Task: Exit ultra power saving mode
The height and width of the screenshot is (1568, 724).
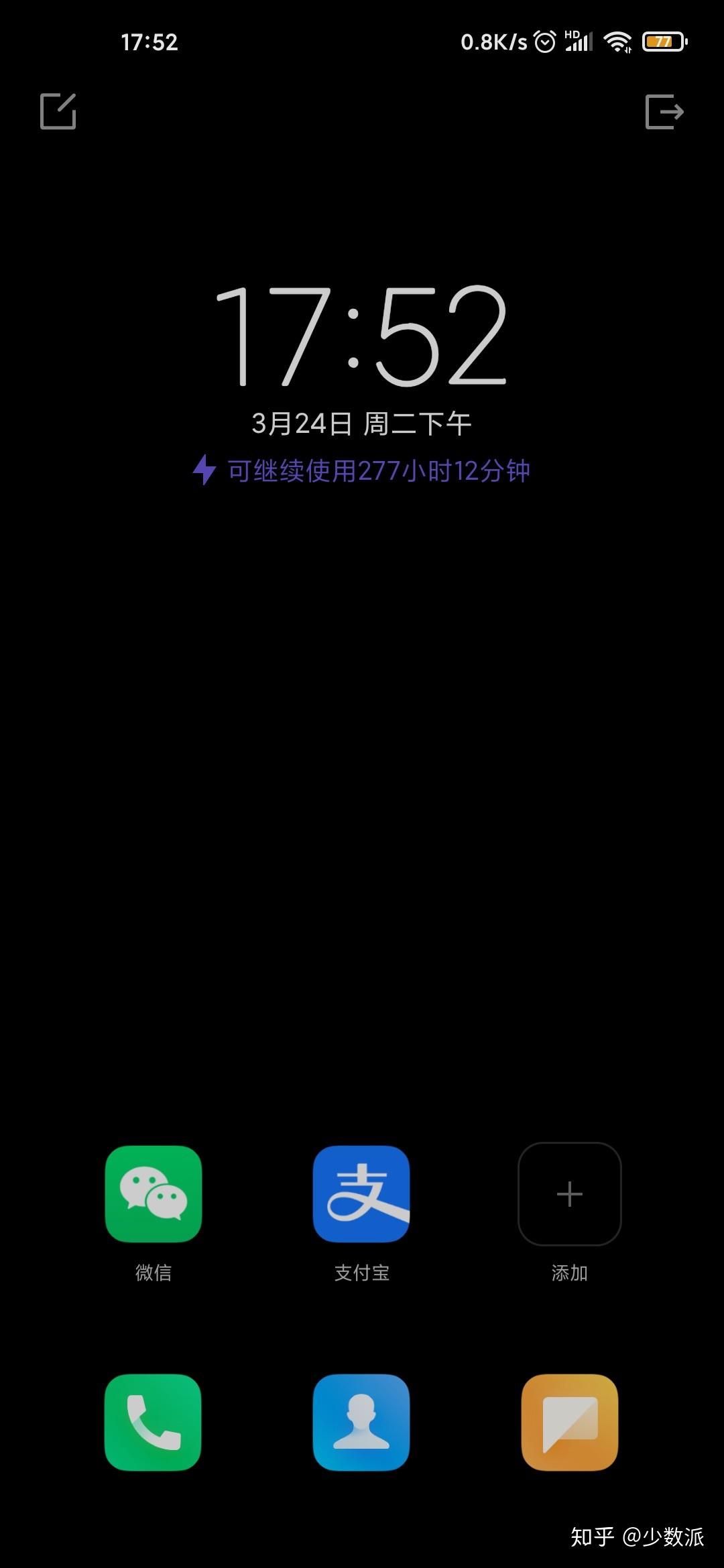Action: pos(664,111)
